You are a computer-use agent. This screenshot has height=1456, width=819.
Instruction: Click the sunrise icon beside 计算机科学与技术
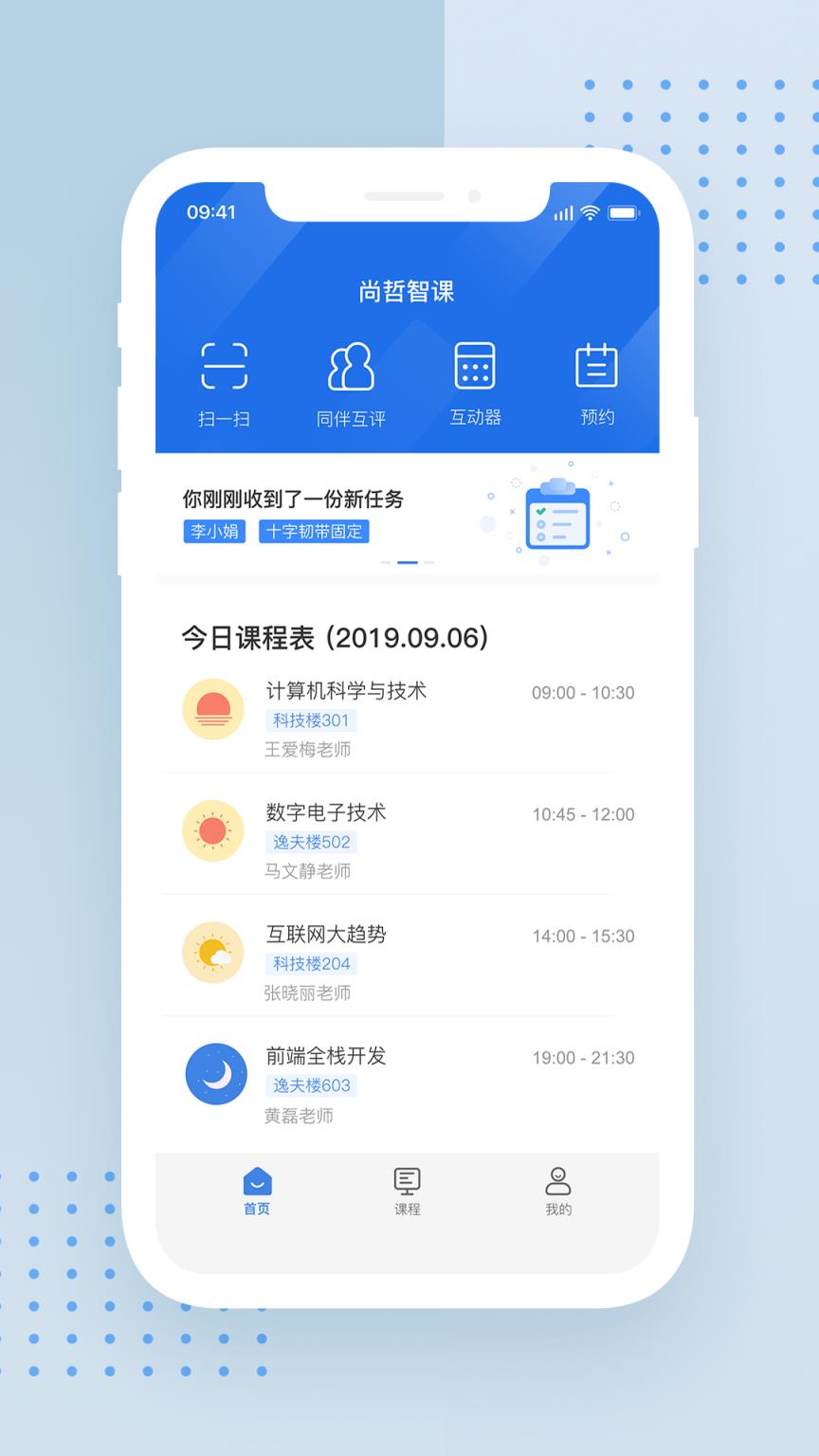[x=213, y=708]
